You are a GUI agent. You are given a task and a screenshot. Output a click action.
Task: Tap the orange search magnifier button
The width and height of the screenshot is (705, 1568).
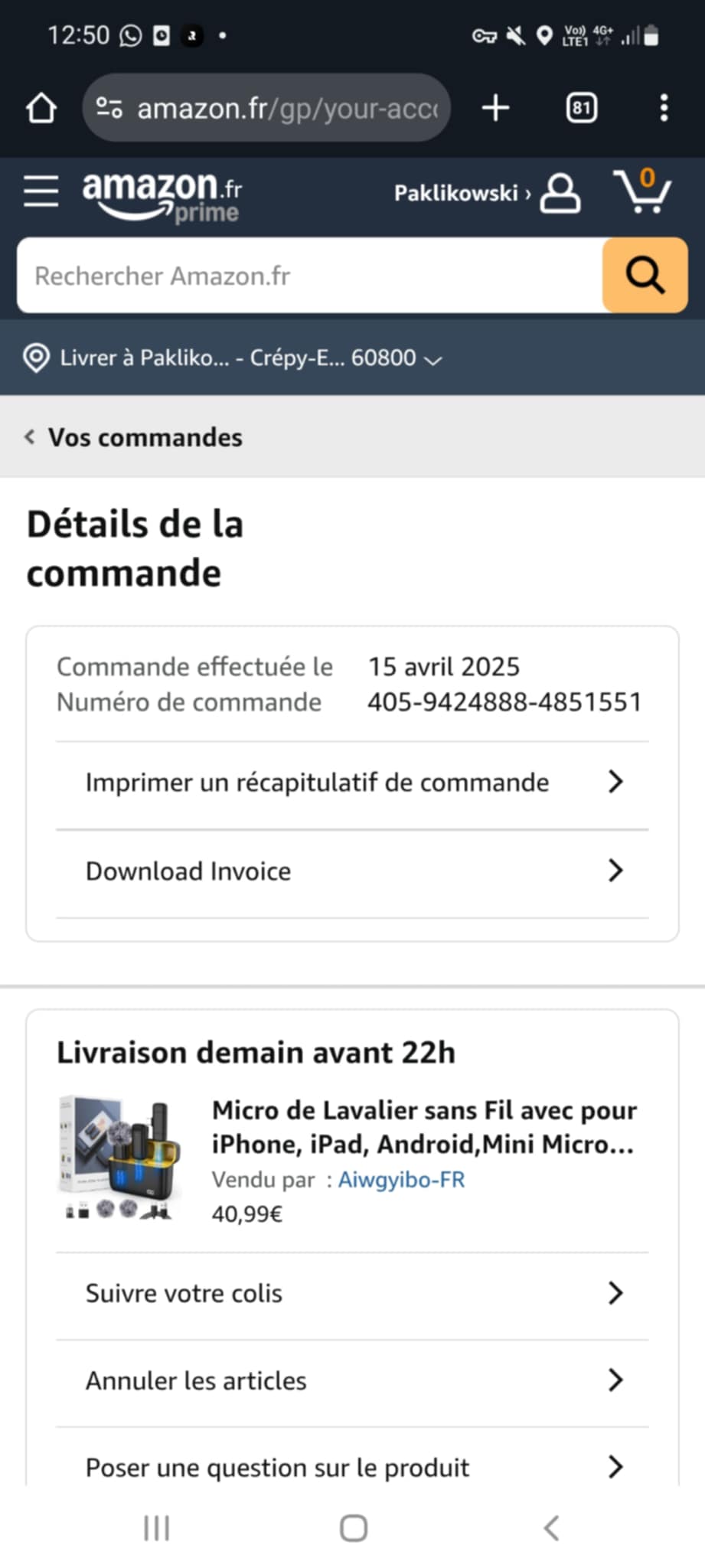click(645, 276)
